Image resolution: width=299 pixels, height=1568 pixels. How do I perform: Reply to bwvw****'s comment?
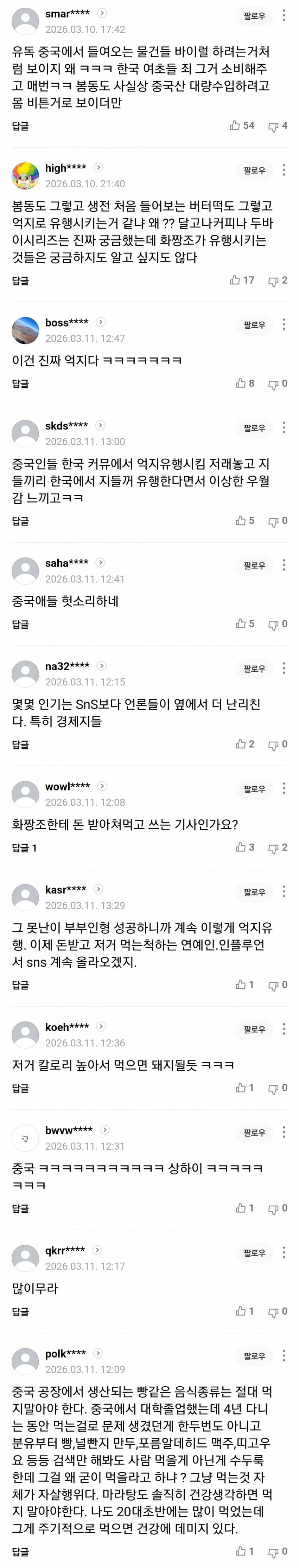[x=20, y=1208]
